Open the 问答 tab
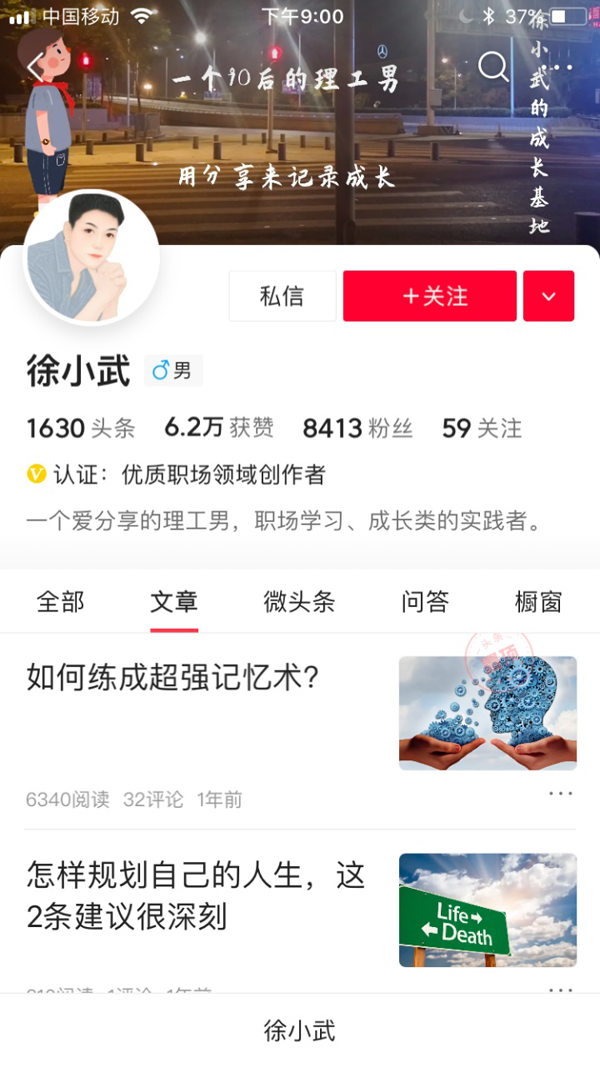The width and height of the screenshot is (600, 1068). 425,601
